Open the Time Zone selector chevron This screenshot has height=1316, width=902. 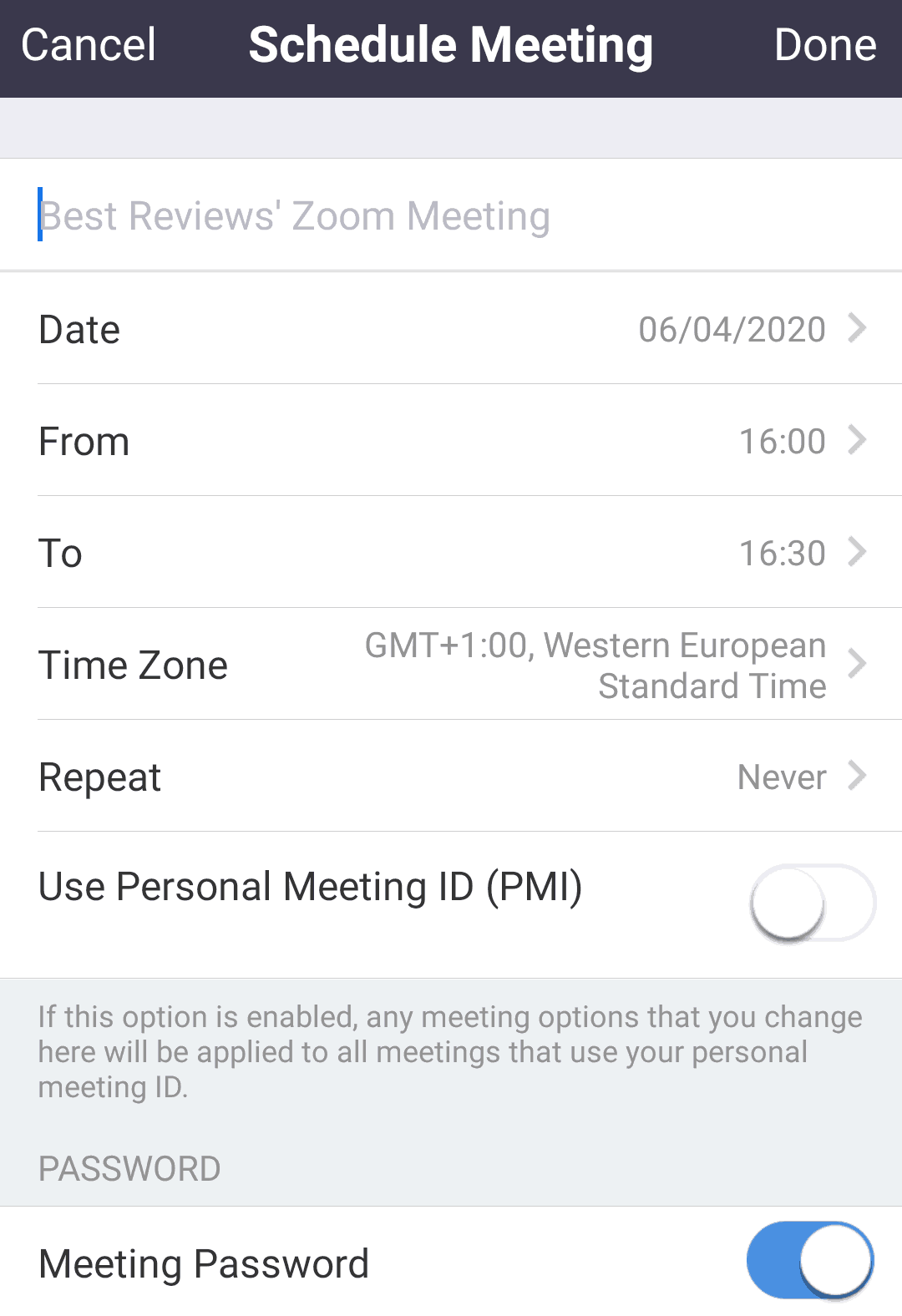[857, 664]
